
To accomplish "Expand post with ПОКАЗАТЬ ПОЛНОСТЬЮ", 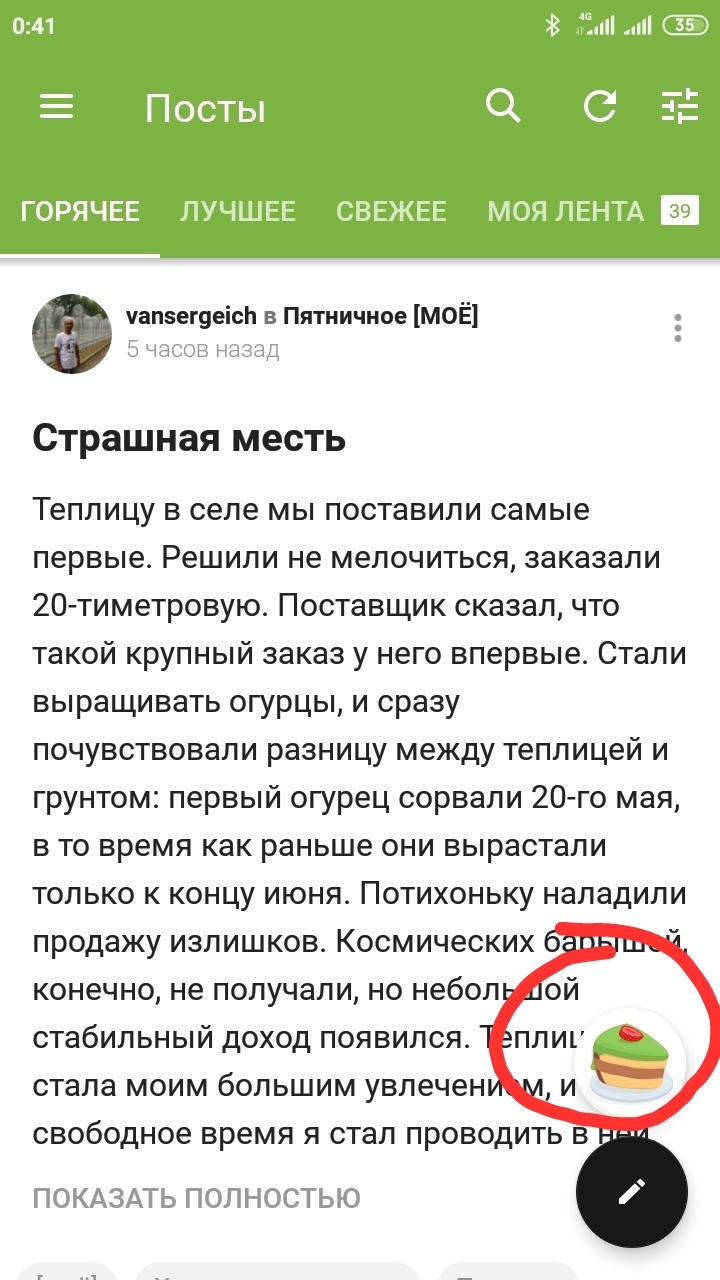I will [x=197, y=1198].
